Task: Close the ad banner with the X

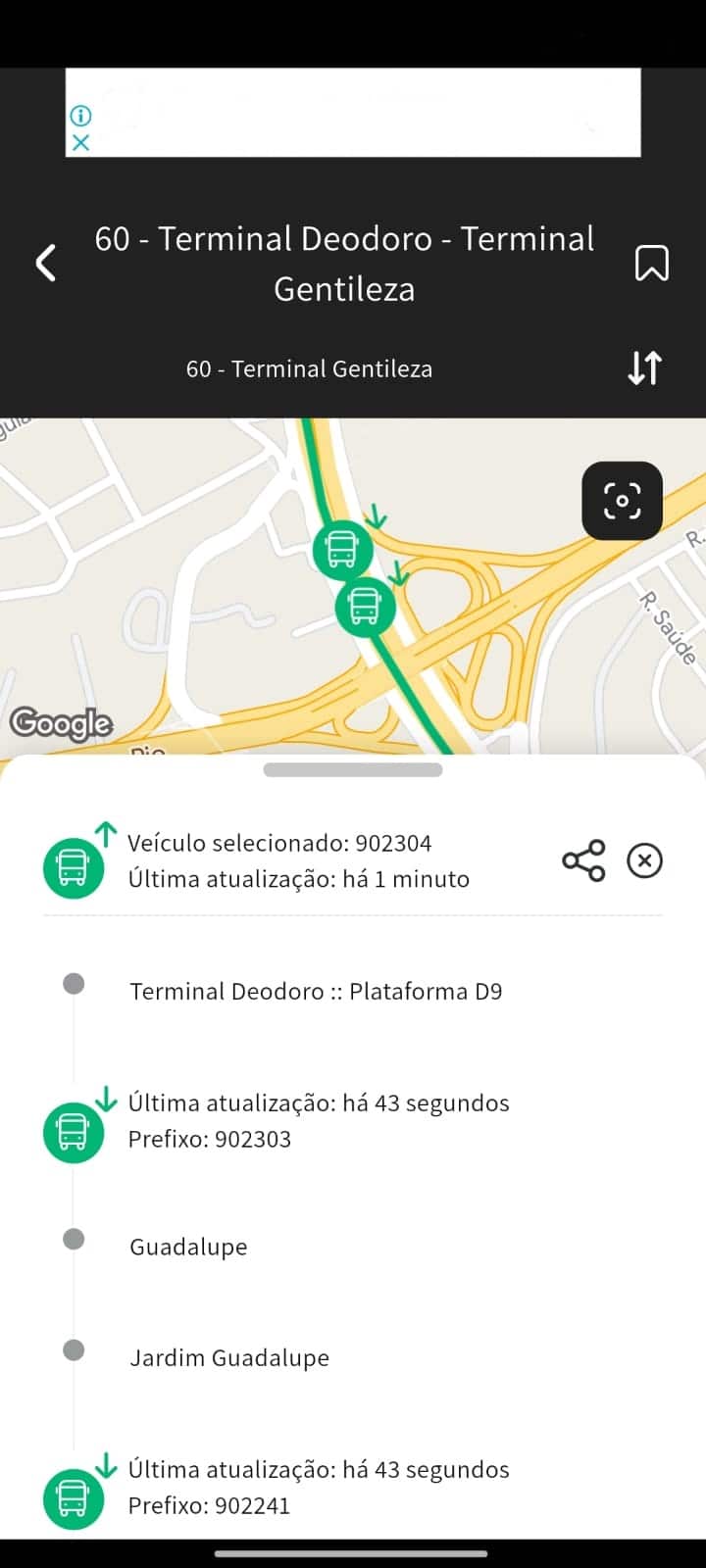Action: 80,142
